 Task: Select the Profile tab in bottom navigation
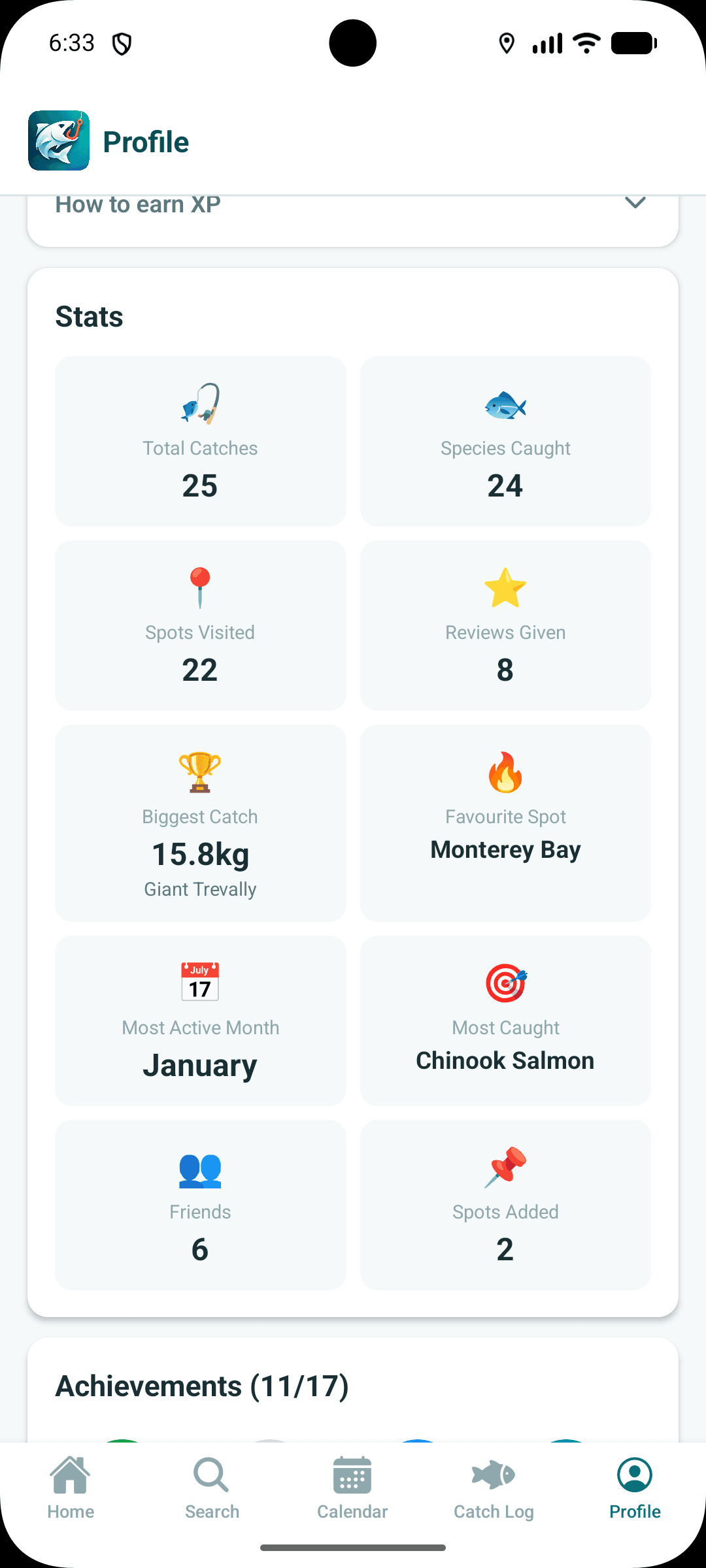tap(635, 1490)
